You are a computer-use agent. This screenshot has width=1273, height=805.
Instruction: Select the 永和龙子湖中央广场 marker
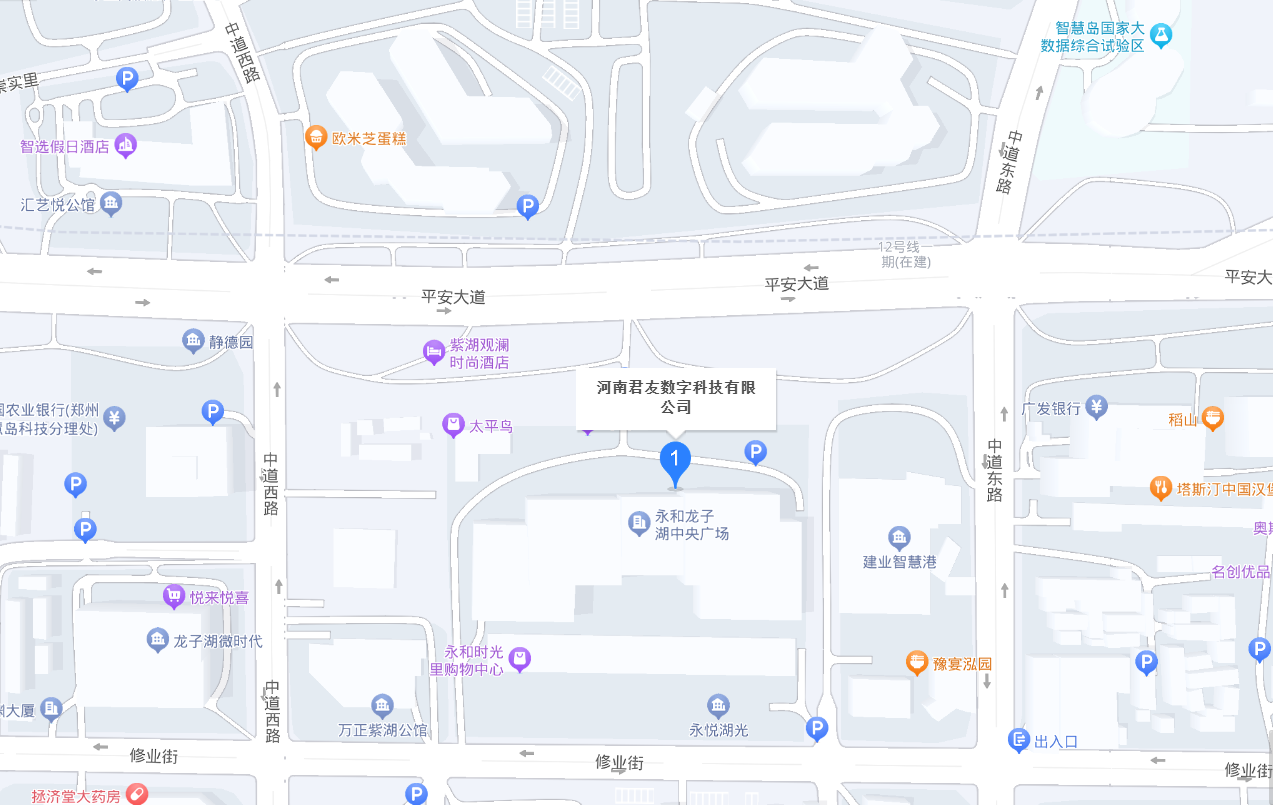point(639,523)
